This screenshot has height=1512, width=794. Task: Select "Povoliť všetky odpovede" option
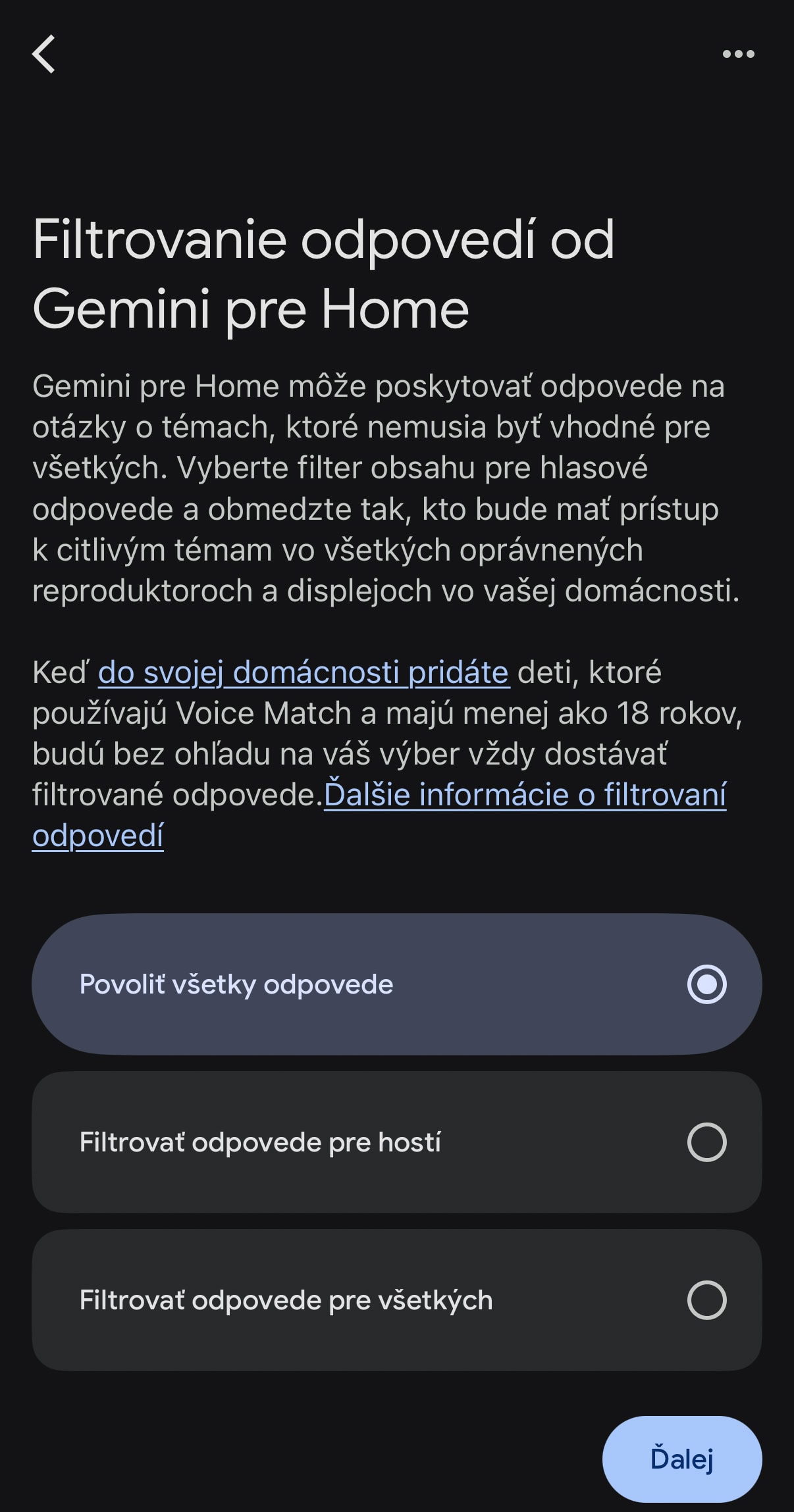pos(396,984)
